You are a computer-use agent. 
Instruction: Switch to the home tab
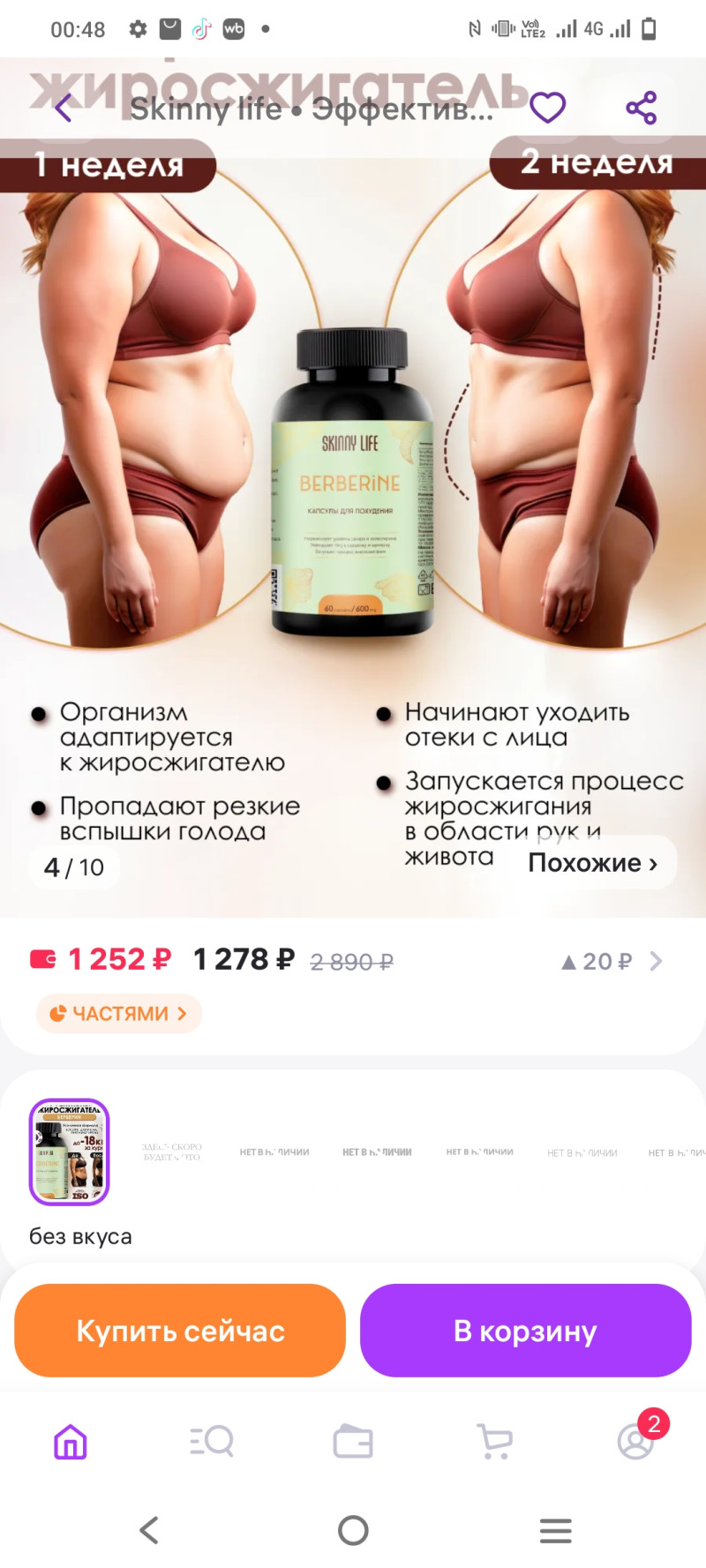[71, 1442]
